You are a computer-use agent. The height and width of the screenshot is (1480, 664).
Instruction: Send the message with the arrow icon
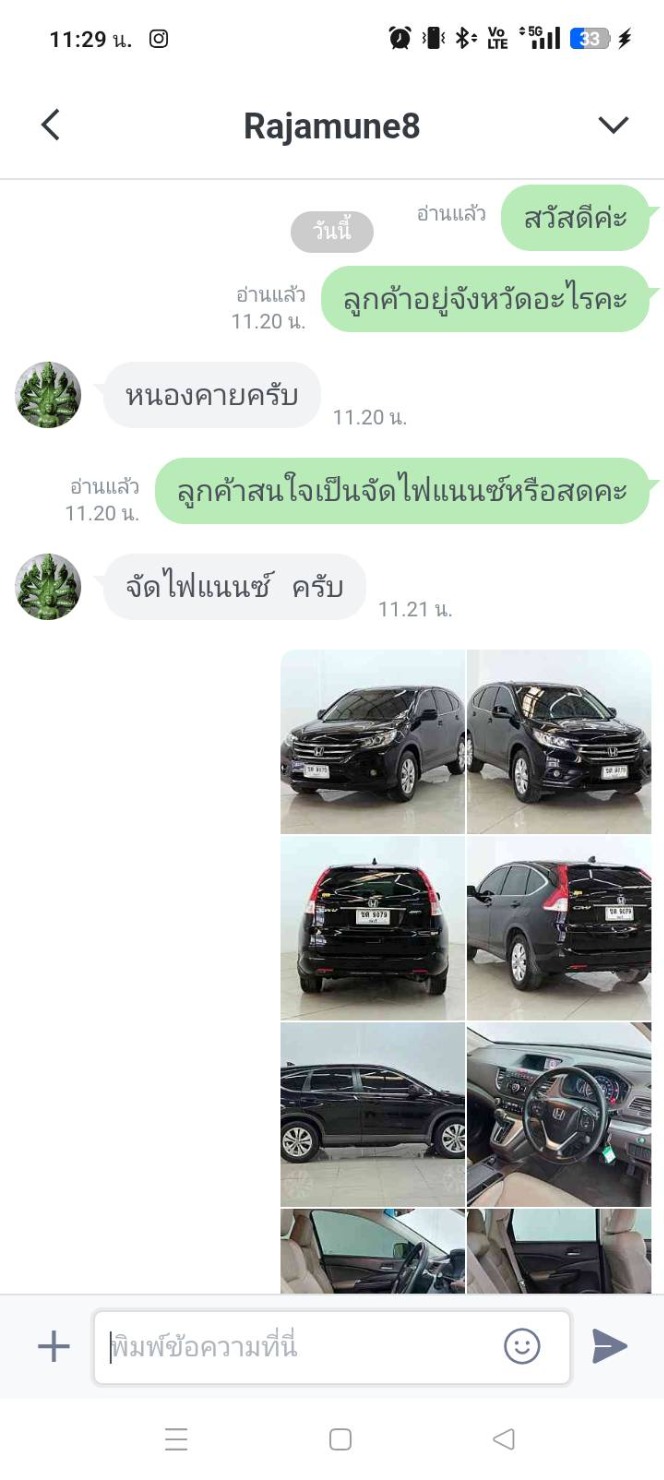(x=609, y=1346)
